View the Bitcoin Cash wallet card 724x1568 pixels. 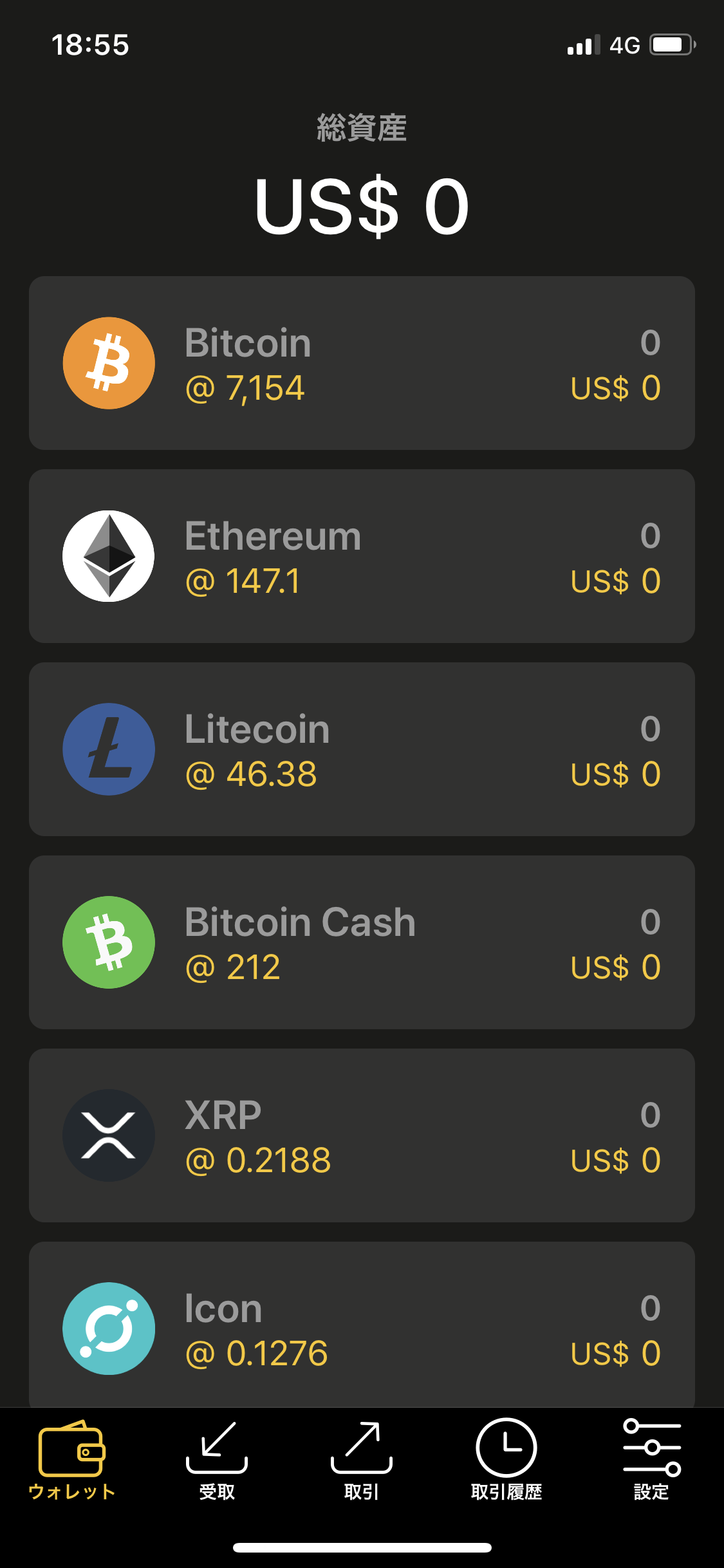[362, 942]
